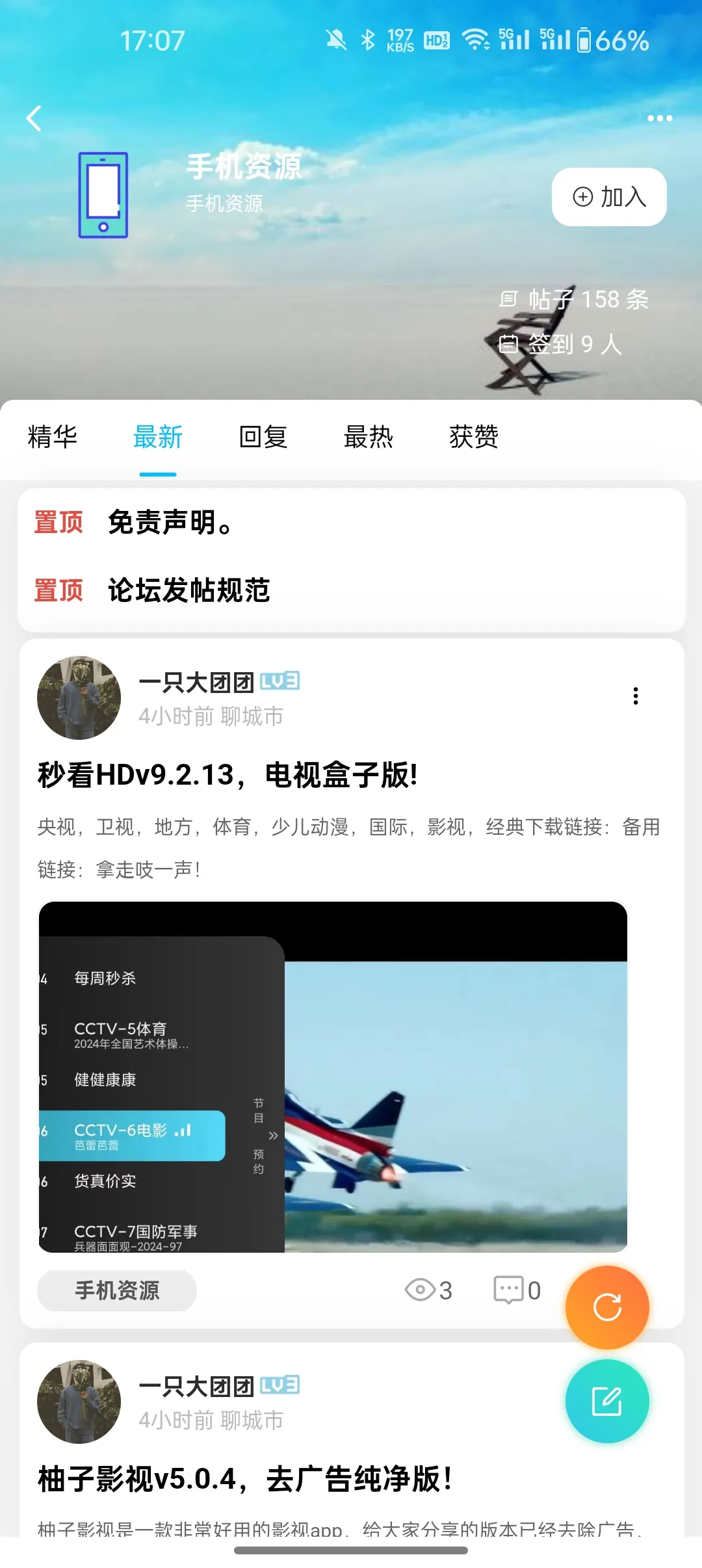The height and width of the screenshot is (1568, 702).
Task: Open the three-dot menu in the header
Action: (x=660, y=118)
